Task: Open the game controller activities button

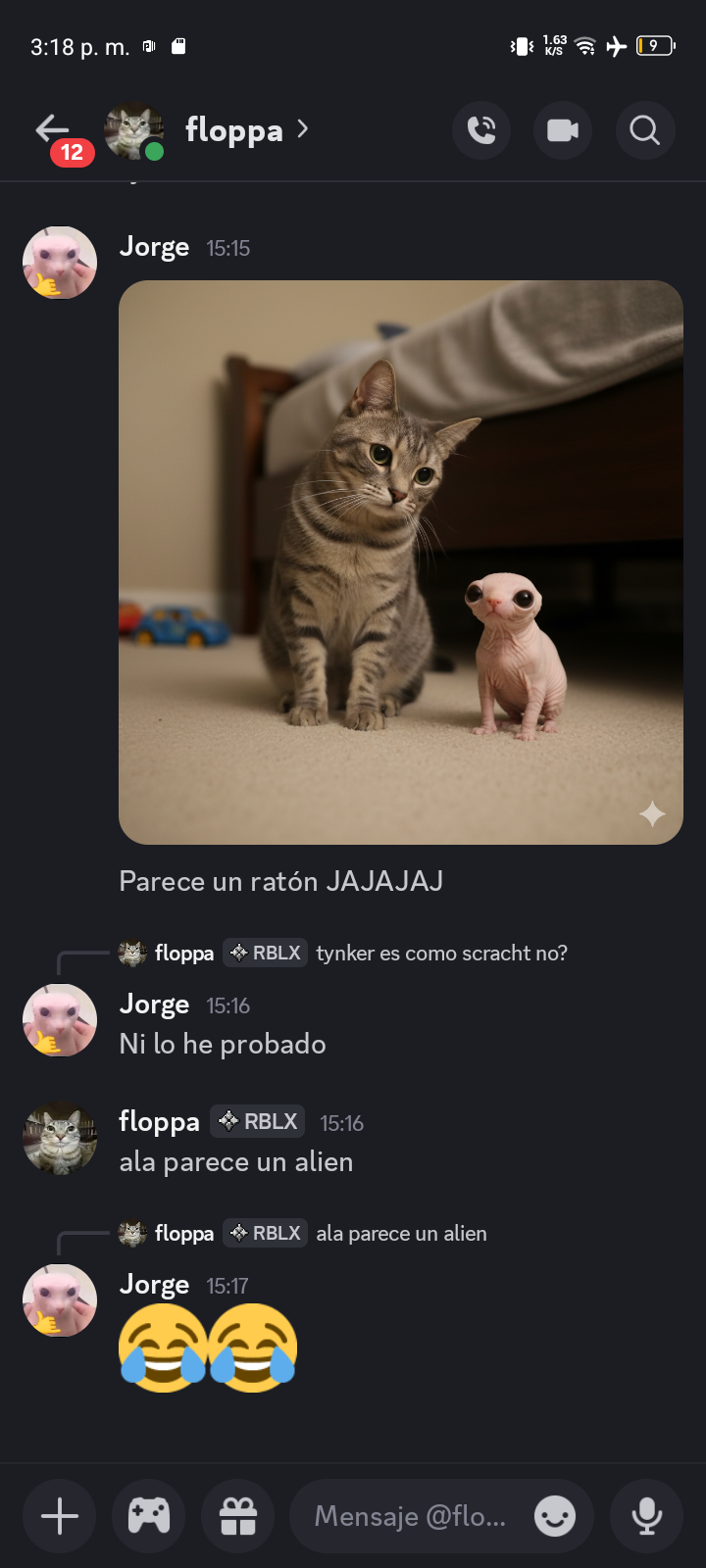Action: 149,1516
